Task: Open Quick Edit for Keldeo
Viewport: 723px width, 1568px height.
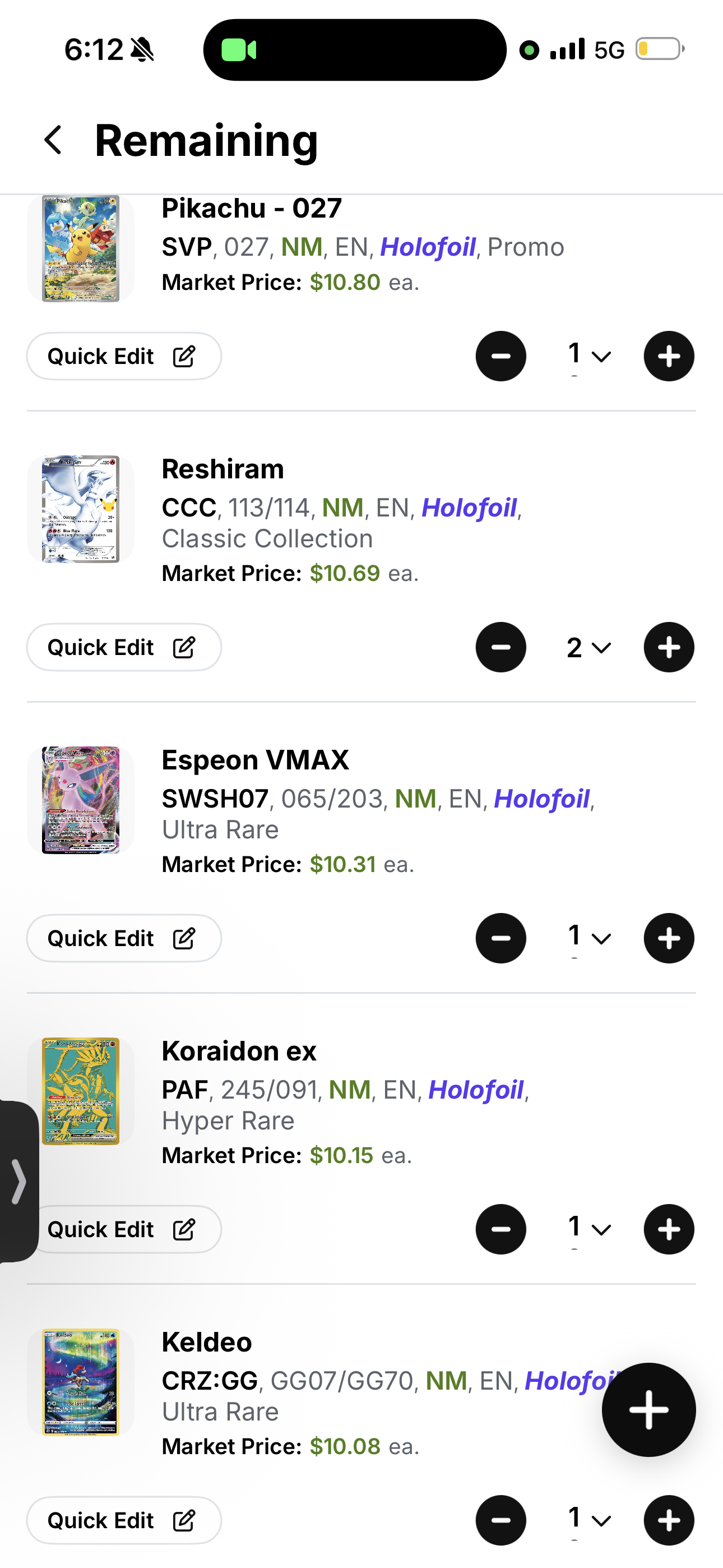Action: coord(123,1520)
